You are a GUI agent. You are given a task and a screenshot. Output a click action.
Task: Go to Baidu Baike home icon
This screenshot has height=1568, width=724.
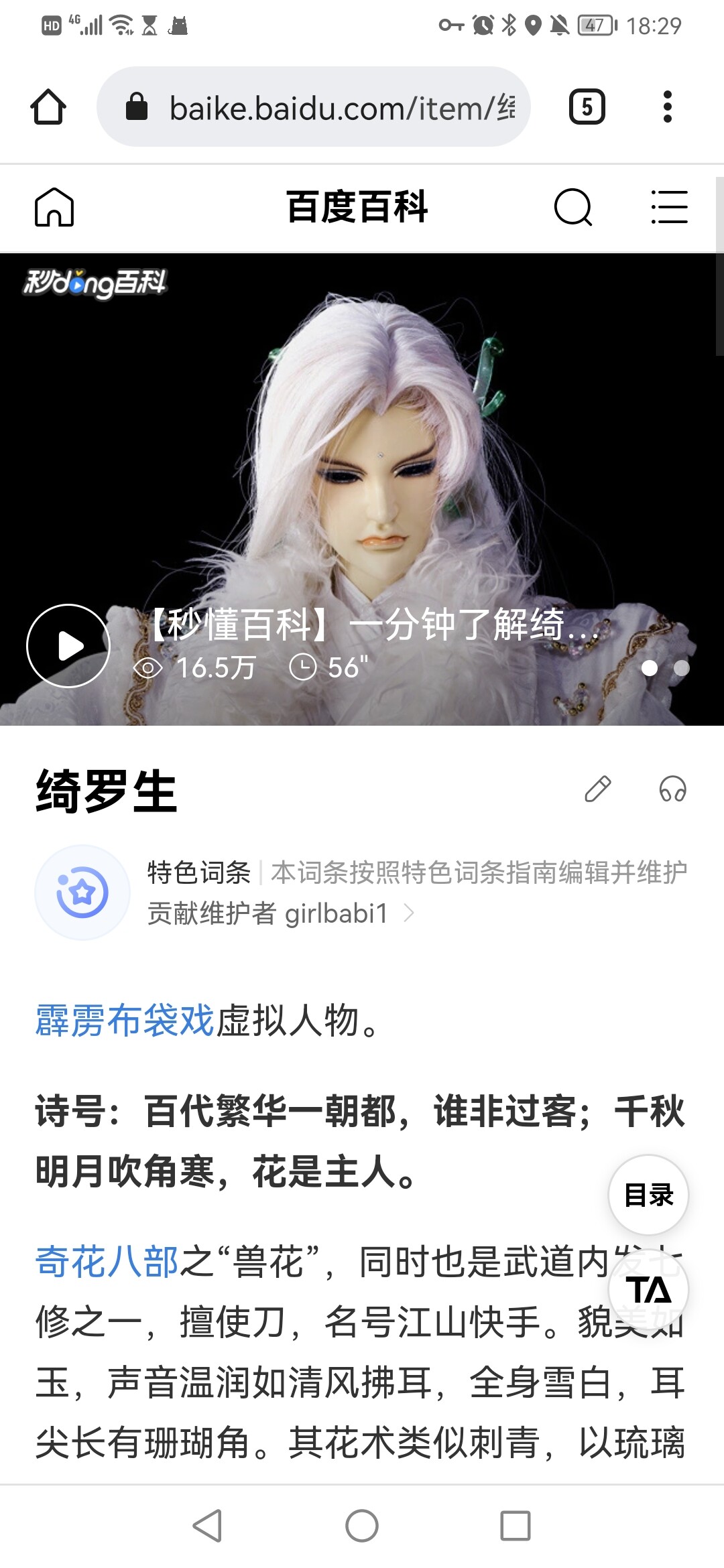point(54,207)
